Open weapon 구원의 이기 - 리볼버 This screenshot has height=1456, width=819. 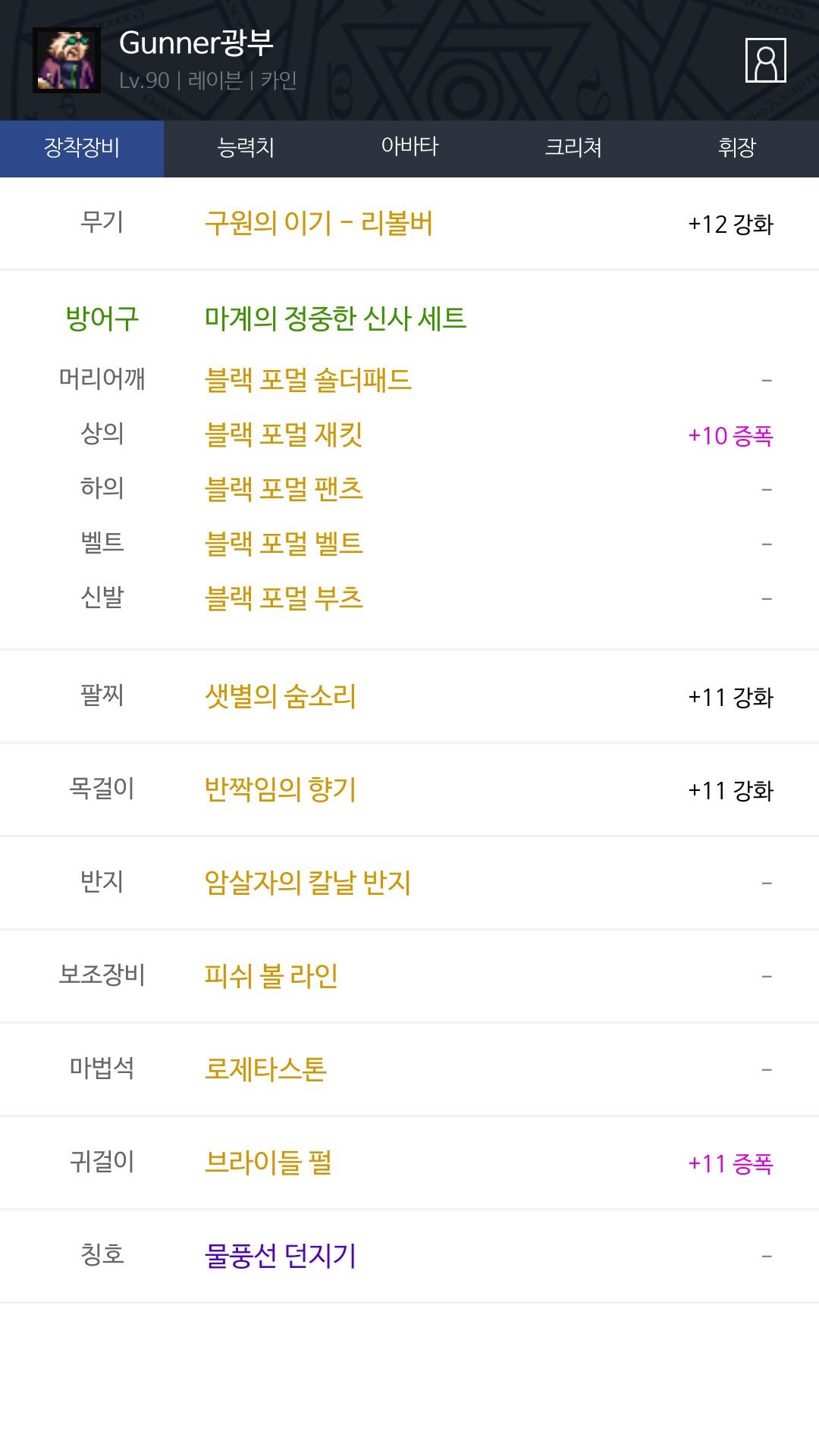tap(318, 224)
